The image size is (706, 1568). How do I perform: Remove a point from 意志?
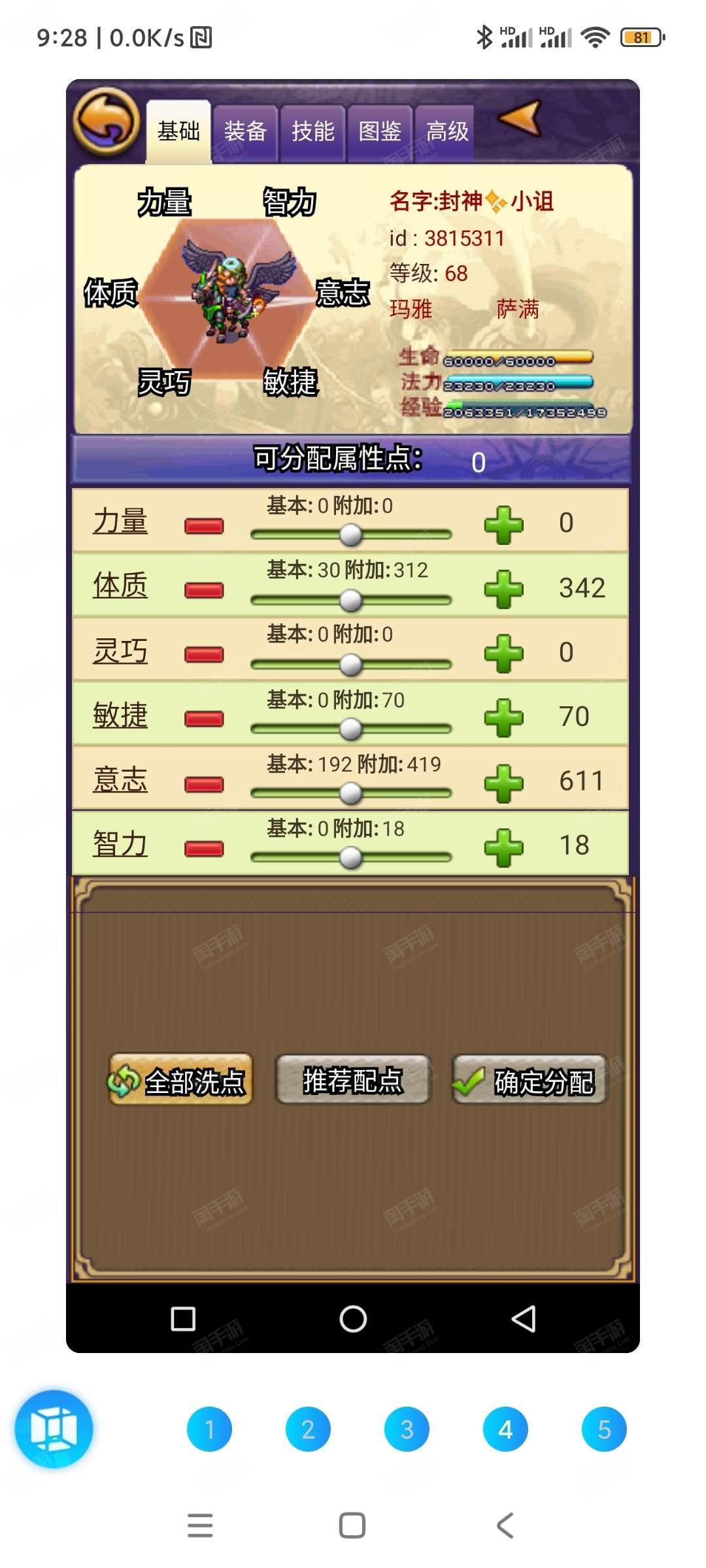(x=204, y=783)
